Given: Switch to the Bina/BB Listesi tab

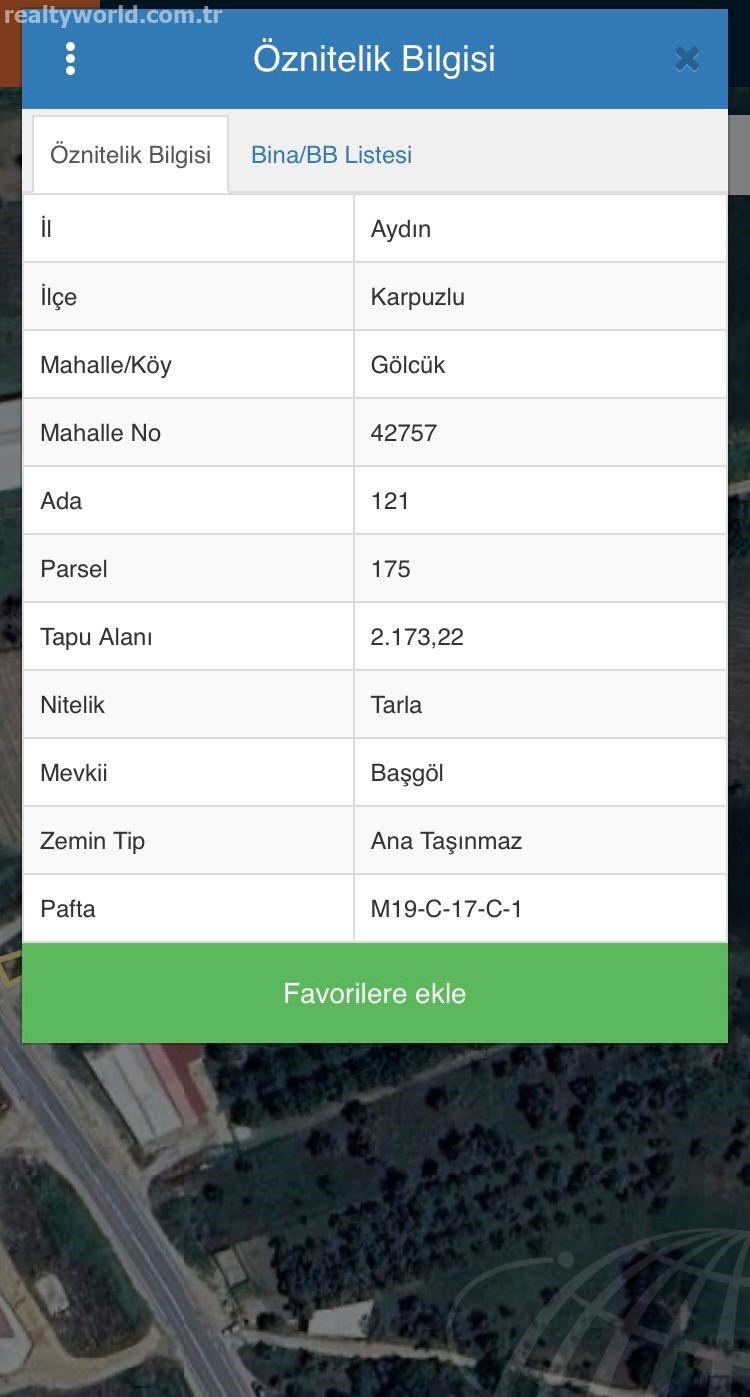Looking at the screenshot, I should (x=331, y=155).
